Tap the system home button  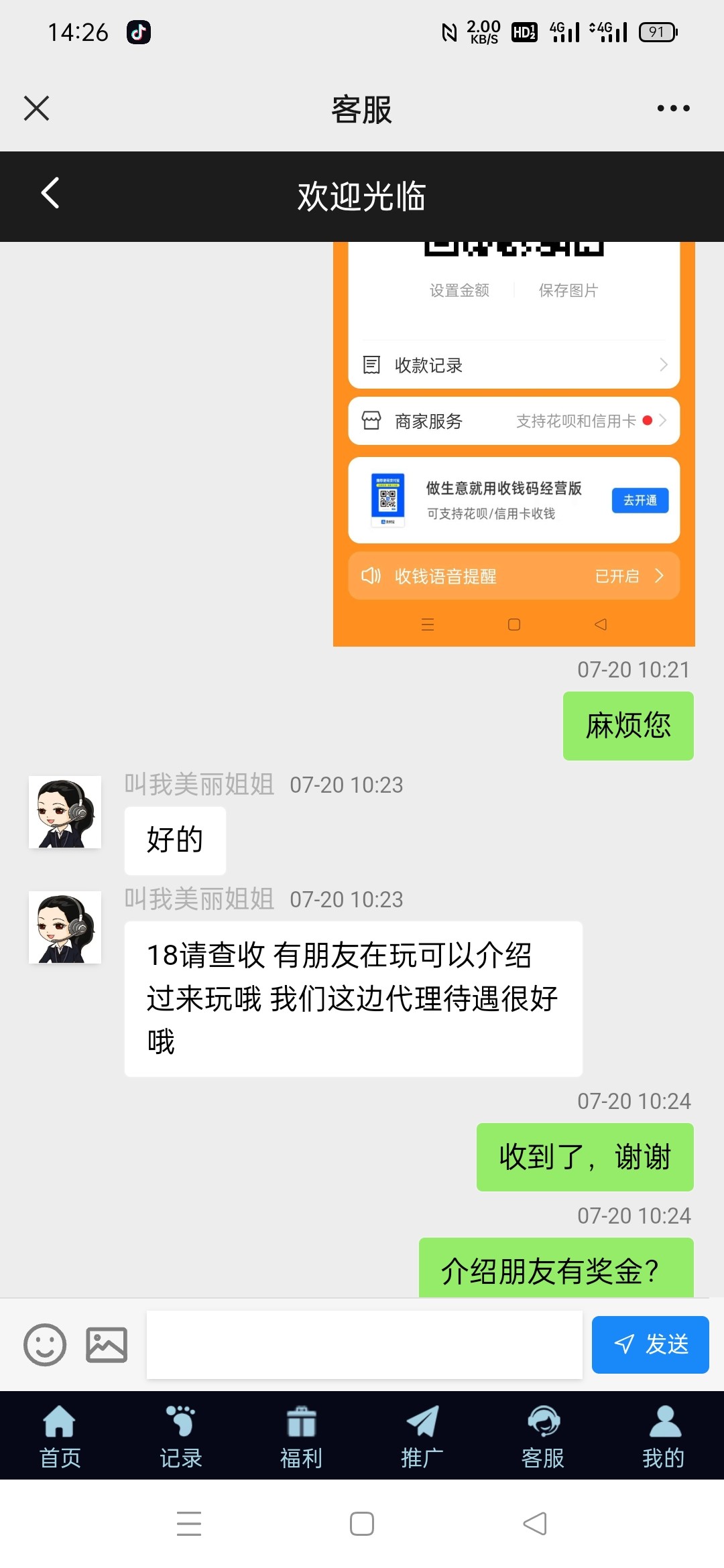click(x=362, y=1523)
